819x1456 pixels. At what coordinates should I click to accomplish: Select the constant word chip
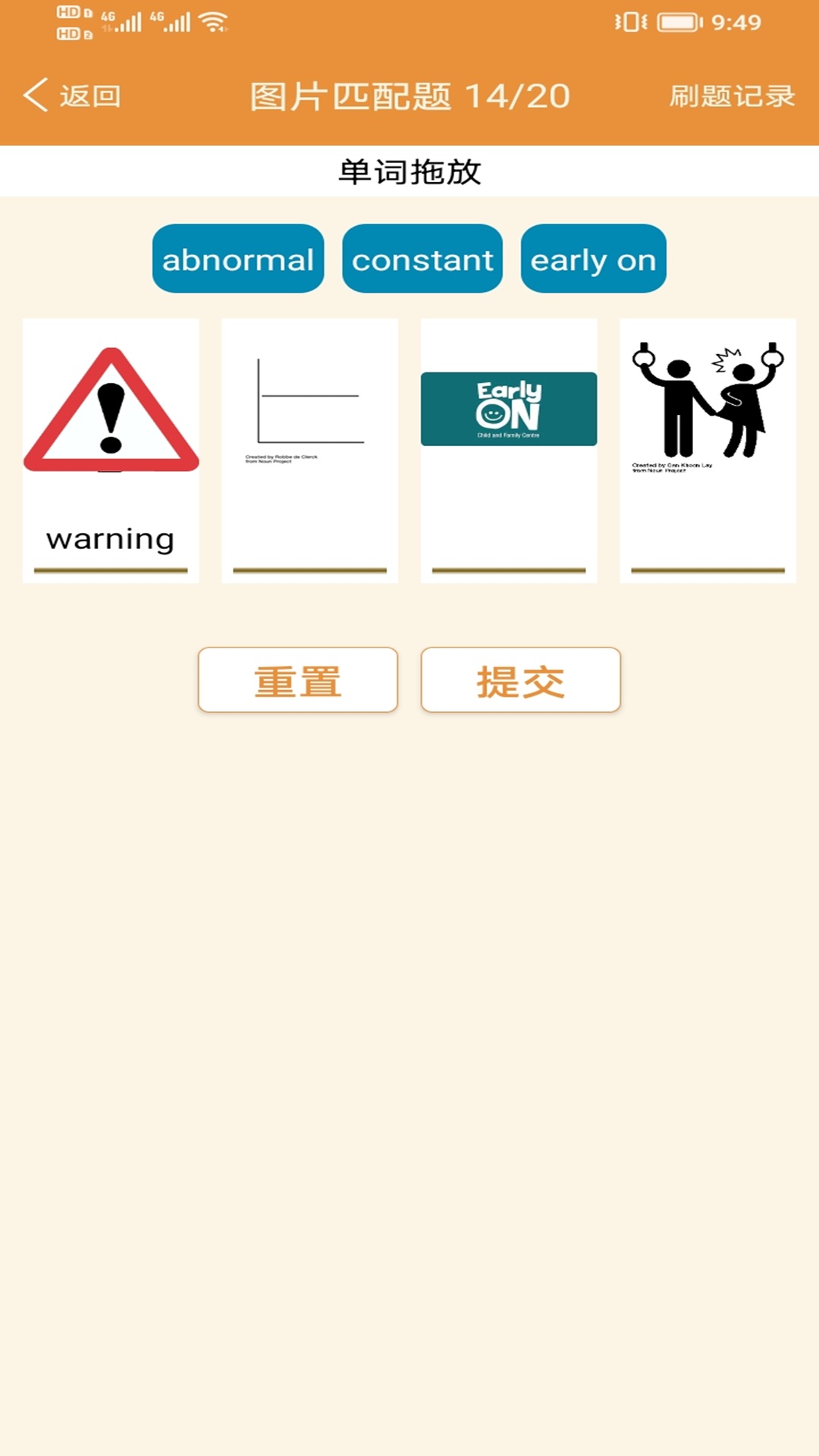422,259
